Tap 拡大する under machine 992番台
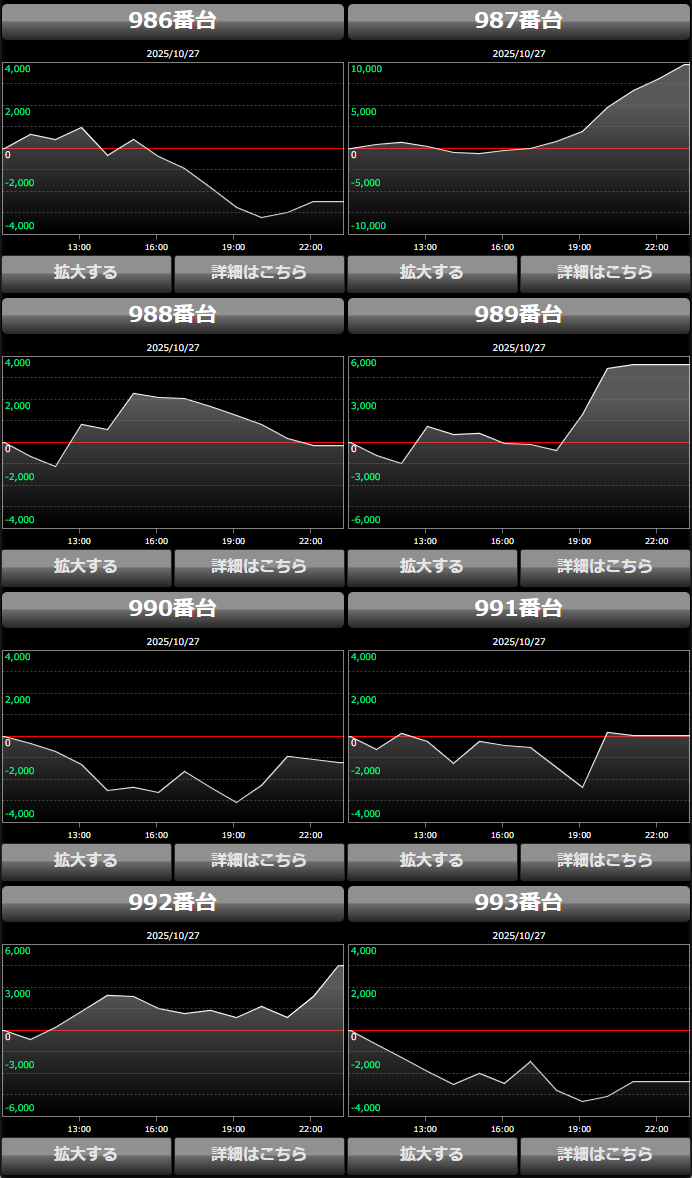692x1178 pixels. tap(86, 1154)
